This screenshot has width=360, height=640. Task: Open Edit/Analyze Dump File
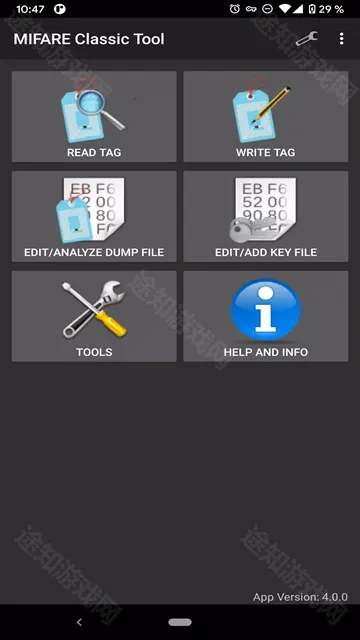[x=94, y=216]
